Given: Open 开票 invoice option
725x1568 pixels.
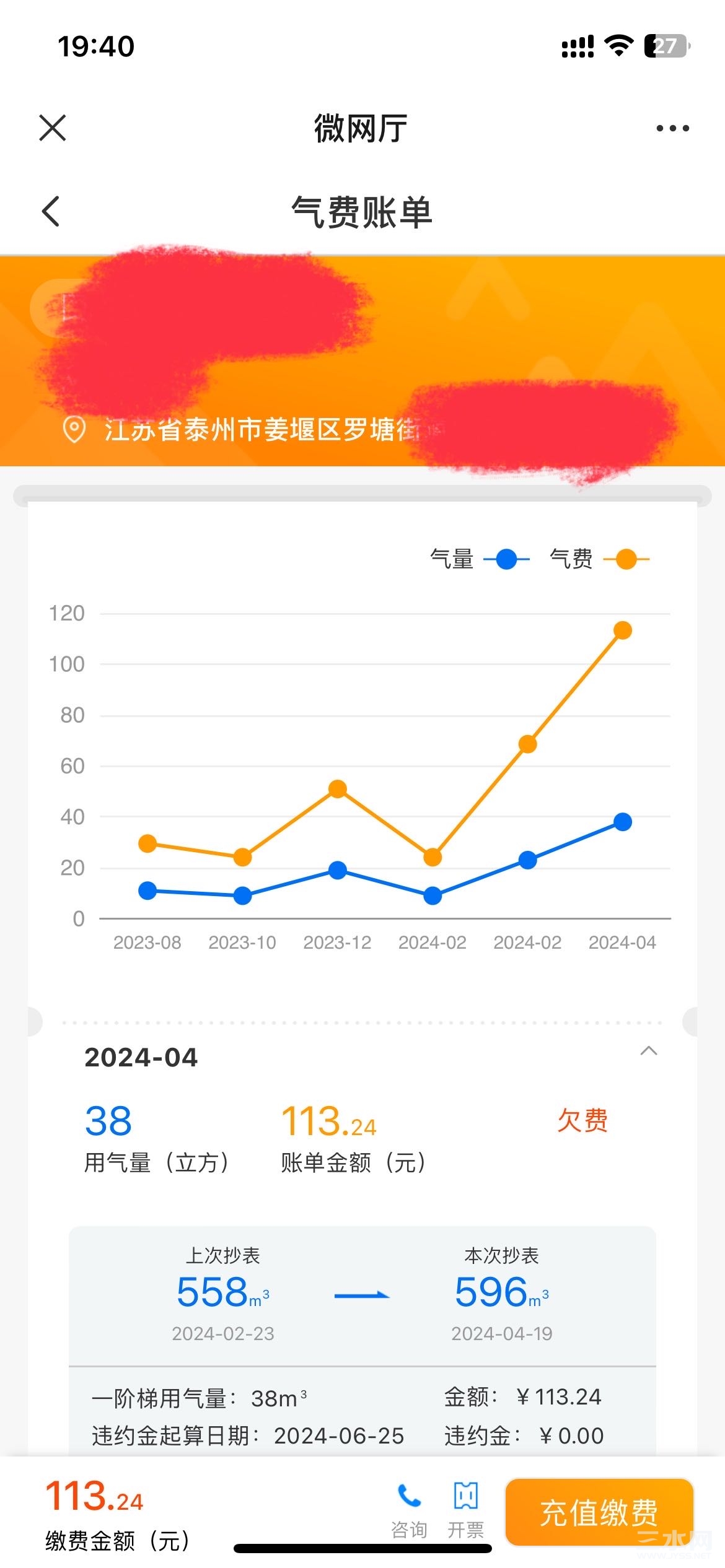Looking at the screenshot, I should (465, 1511).
